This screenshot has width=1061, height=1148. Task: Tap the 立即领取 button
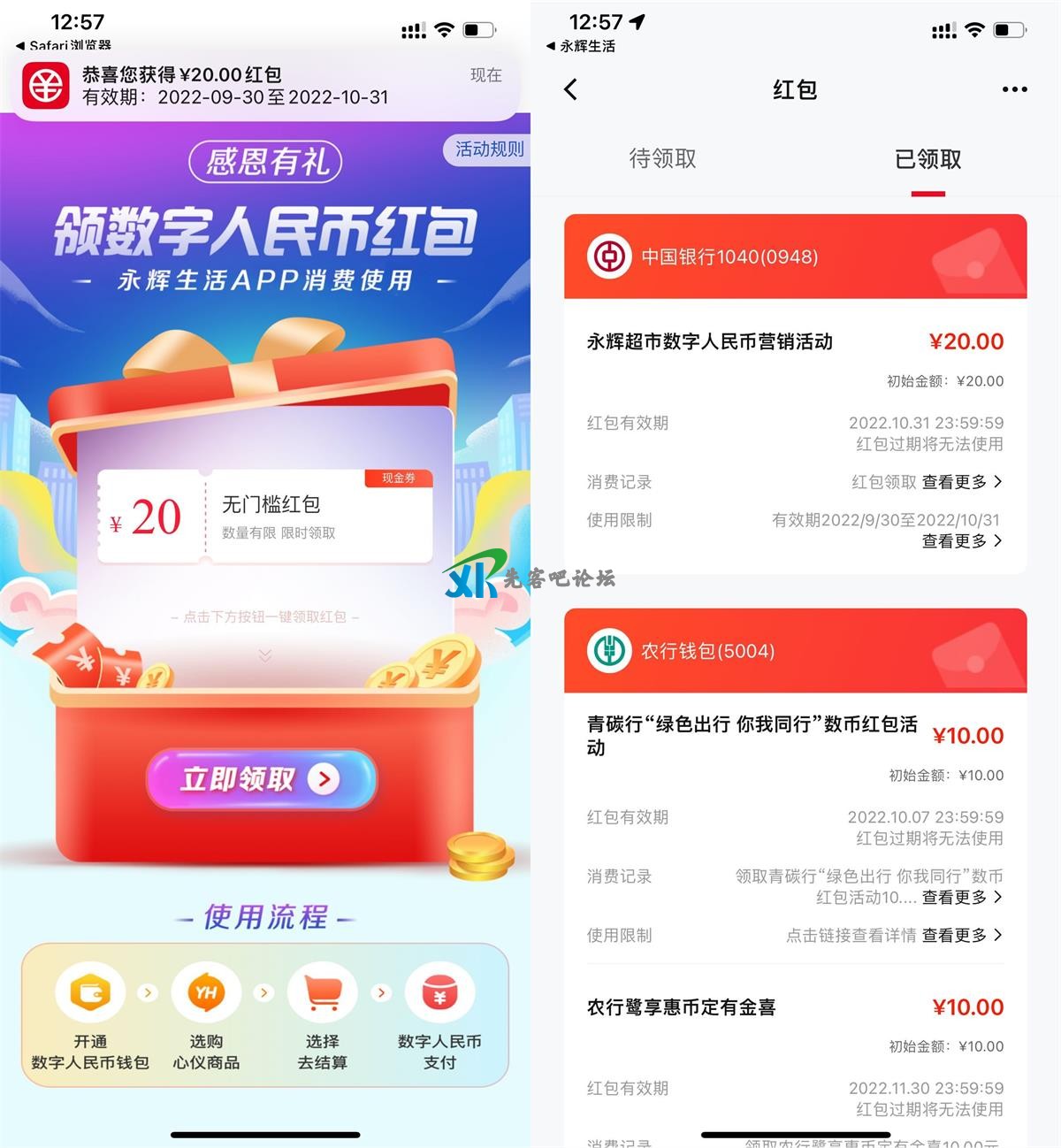click(x=261, y=779)
